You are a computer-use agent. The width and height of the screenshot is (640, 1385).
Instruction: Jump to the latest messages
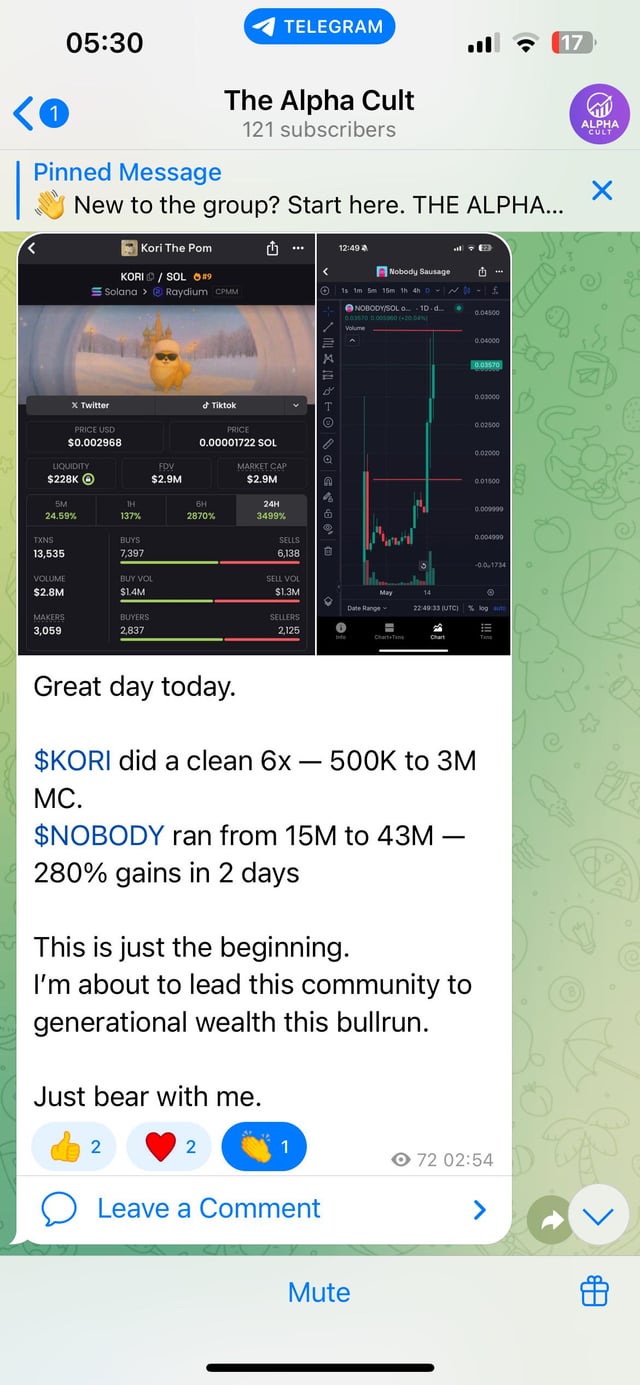tap(598, 1216)
